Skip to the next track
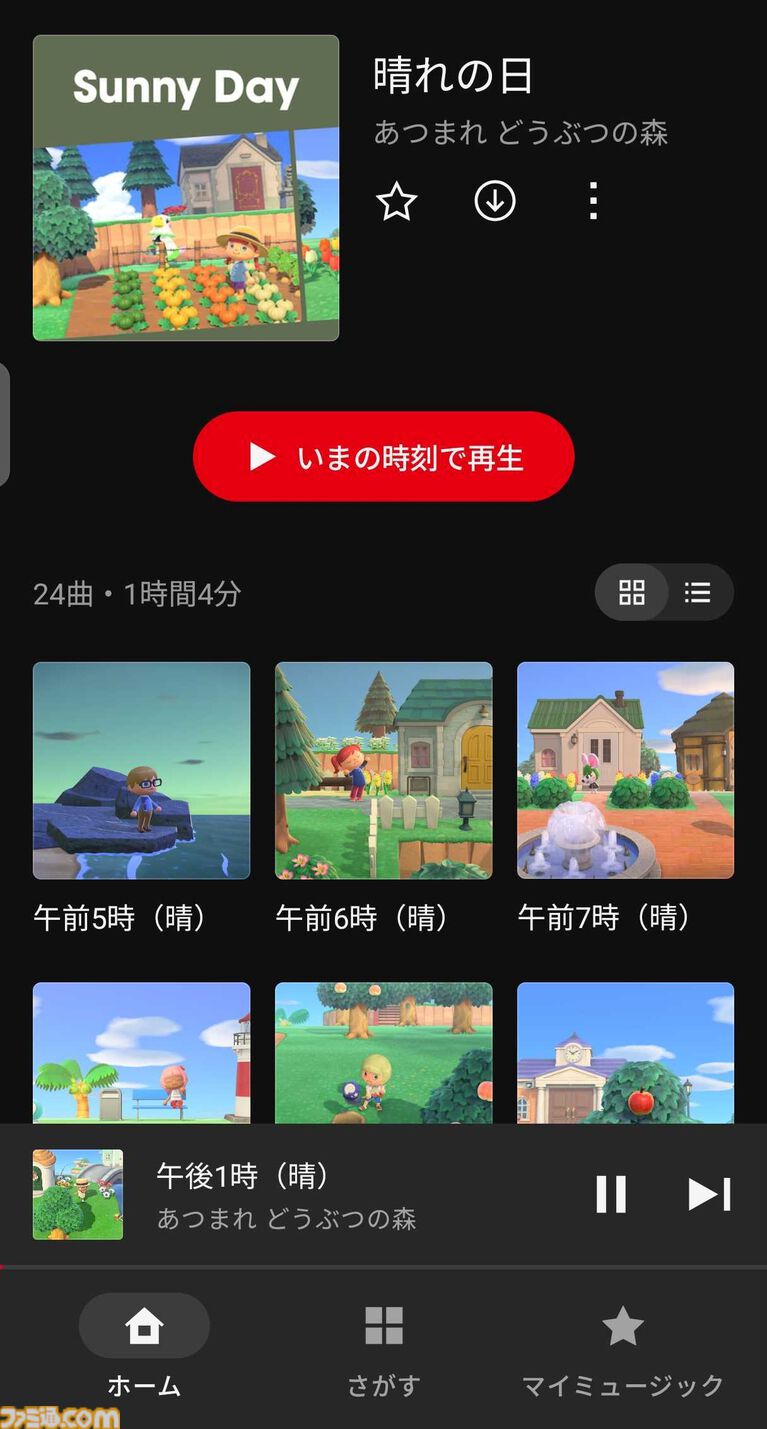 (709, 1194)
